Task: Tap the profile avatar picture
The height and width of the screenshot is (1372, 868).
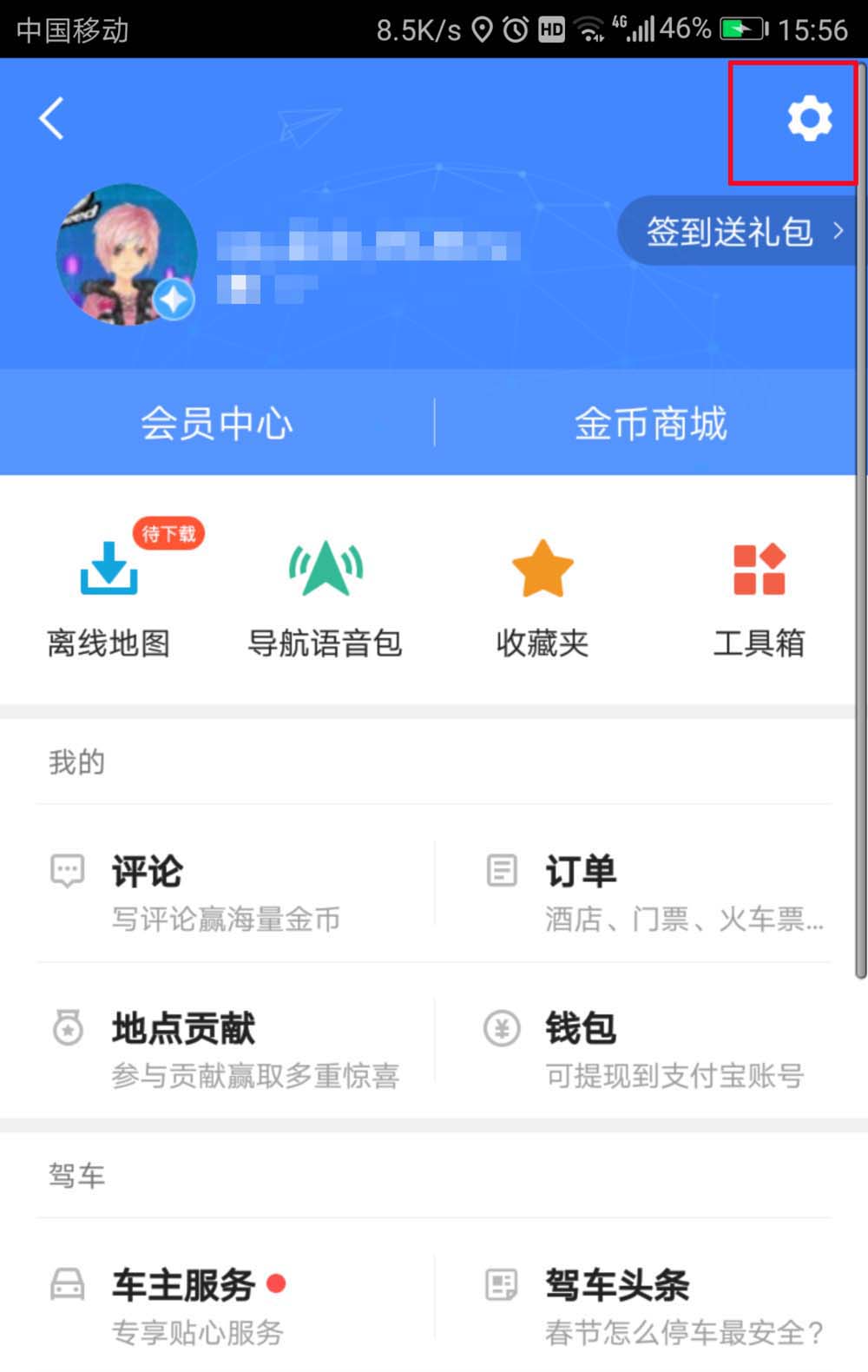Action: [127, 254]
